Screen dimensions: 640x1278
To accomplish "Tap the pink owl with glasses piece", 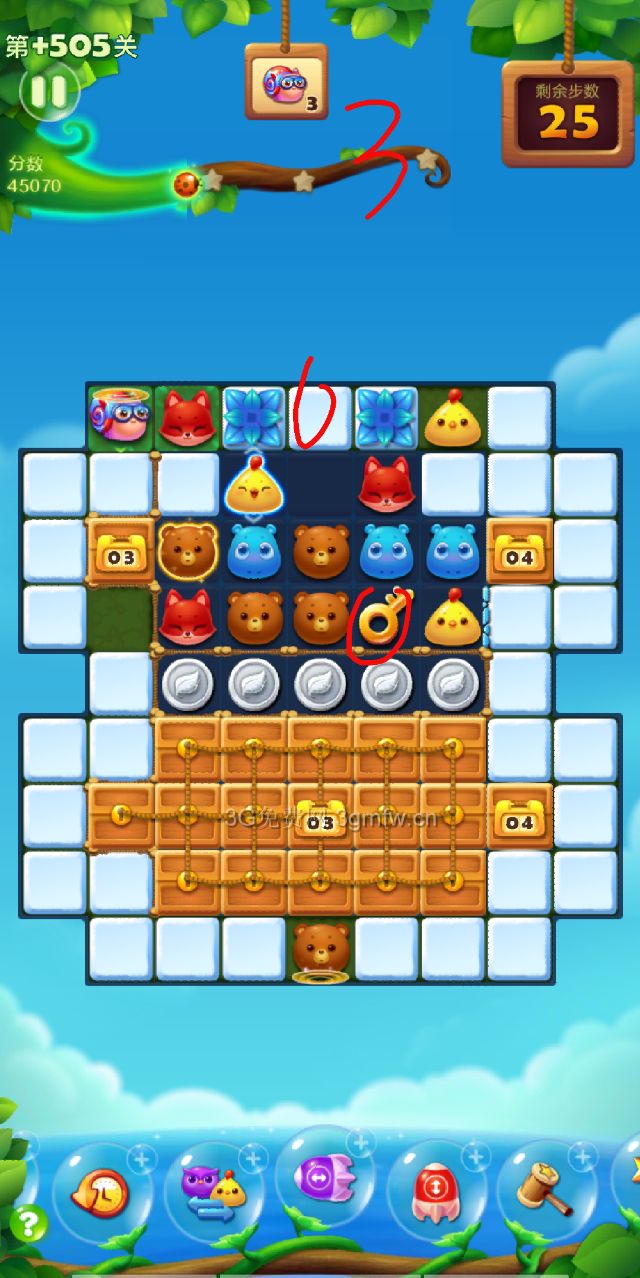I will click(x=119, y=416).
